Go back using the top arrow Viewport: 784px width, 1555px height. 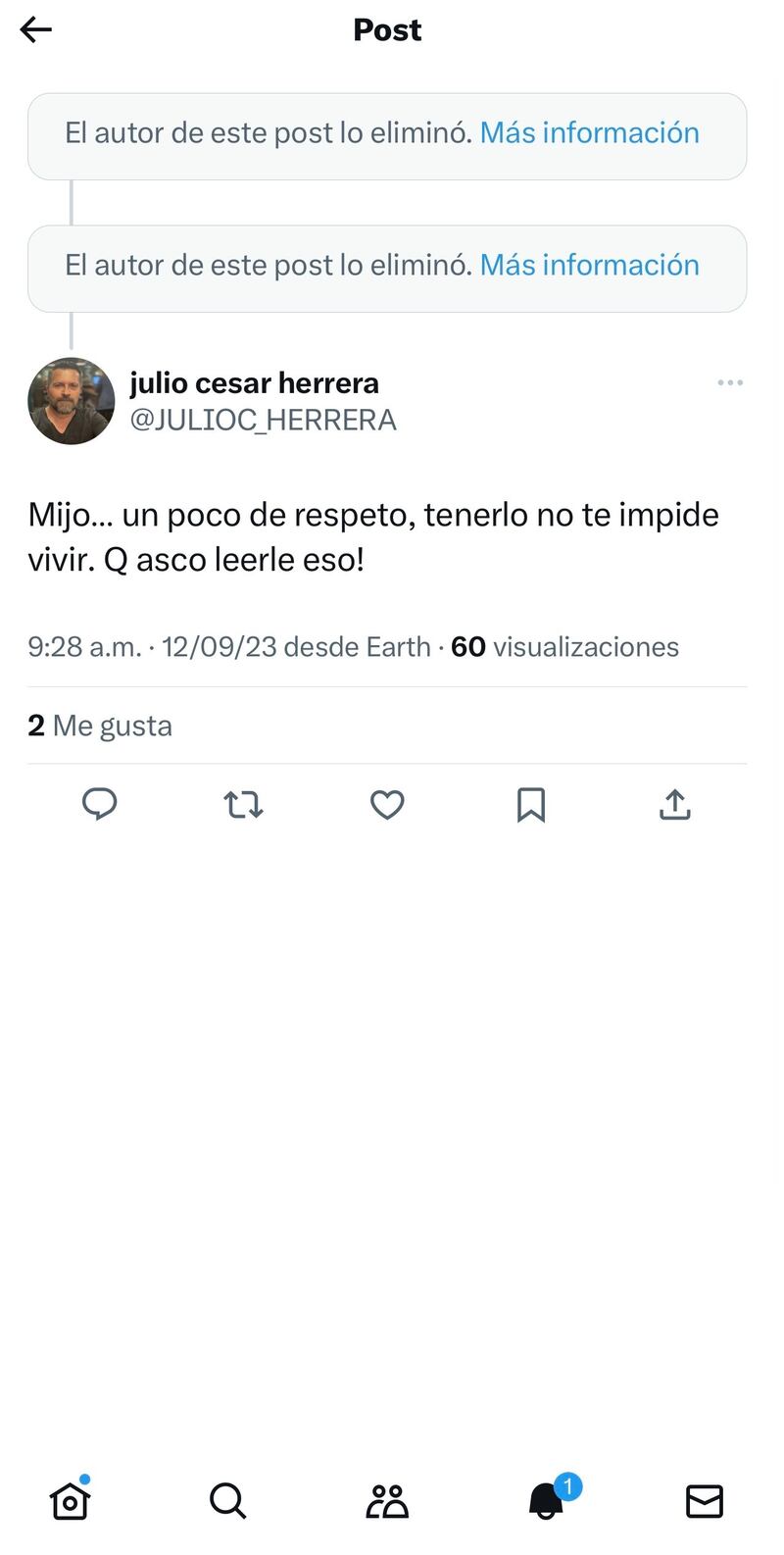[x=36, y=30]
